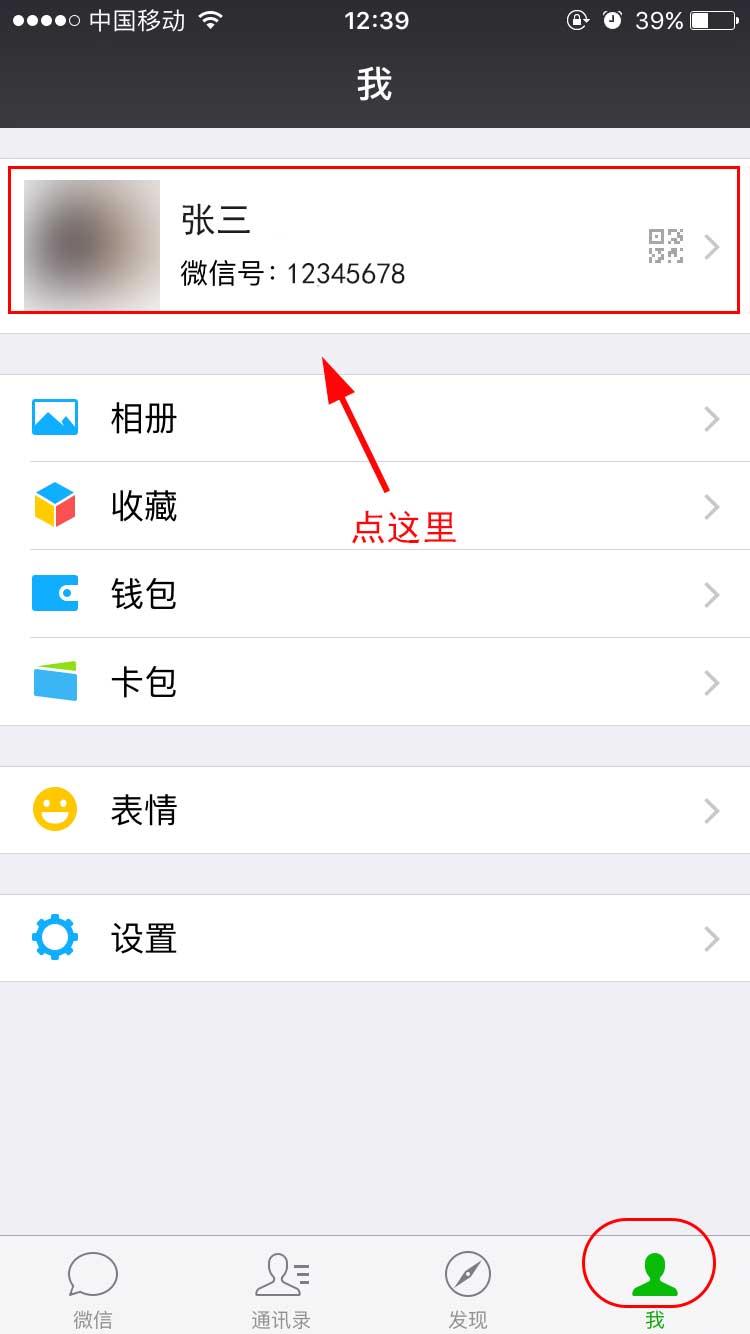Open 张三's profile row
The height and width of the screenshot is (1334, 750).
tap(374, 246)
